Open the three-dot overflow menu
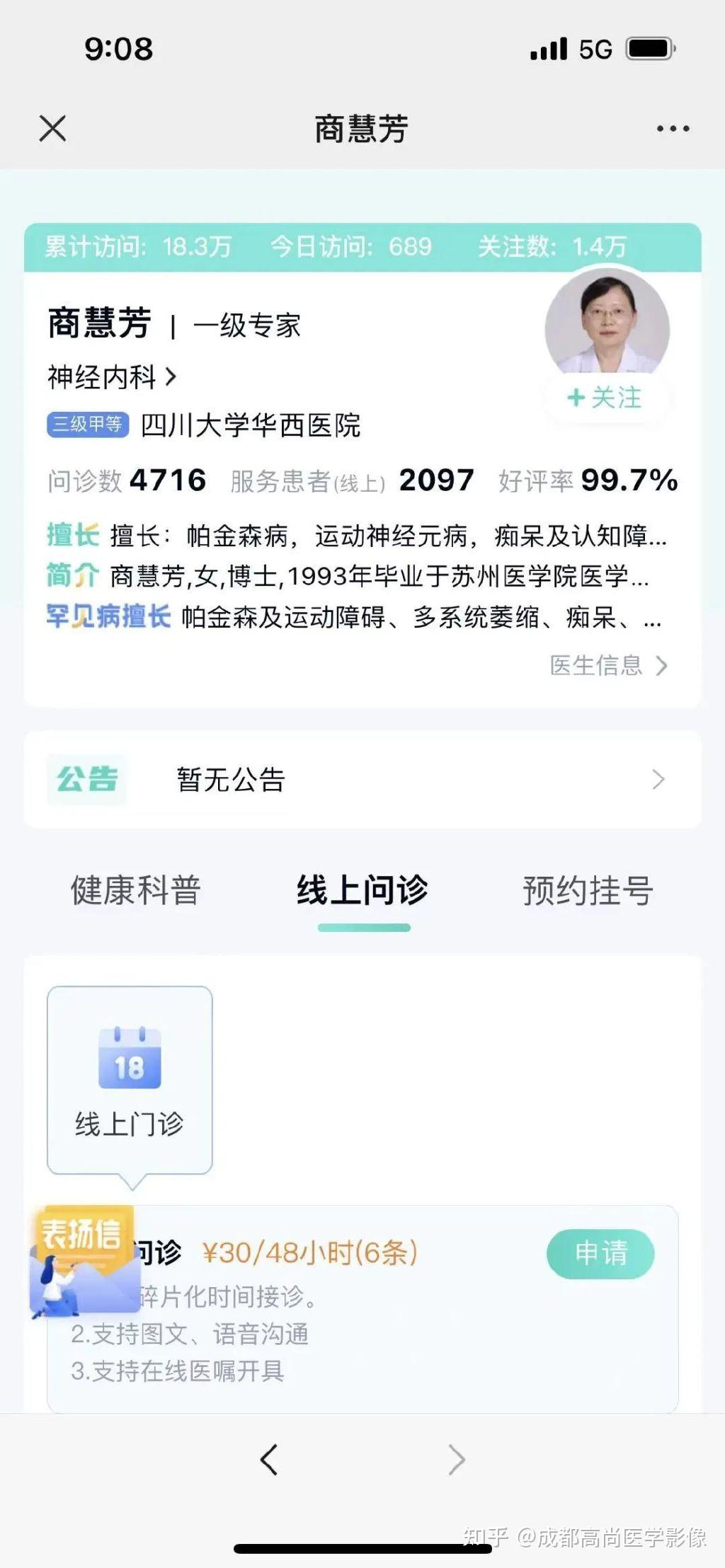725x1568 pixels. click(673, 129)
